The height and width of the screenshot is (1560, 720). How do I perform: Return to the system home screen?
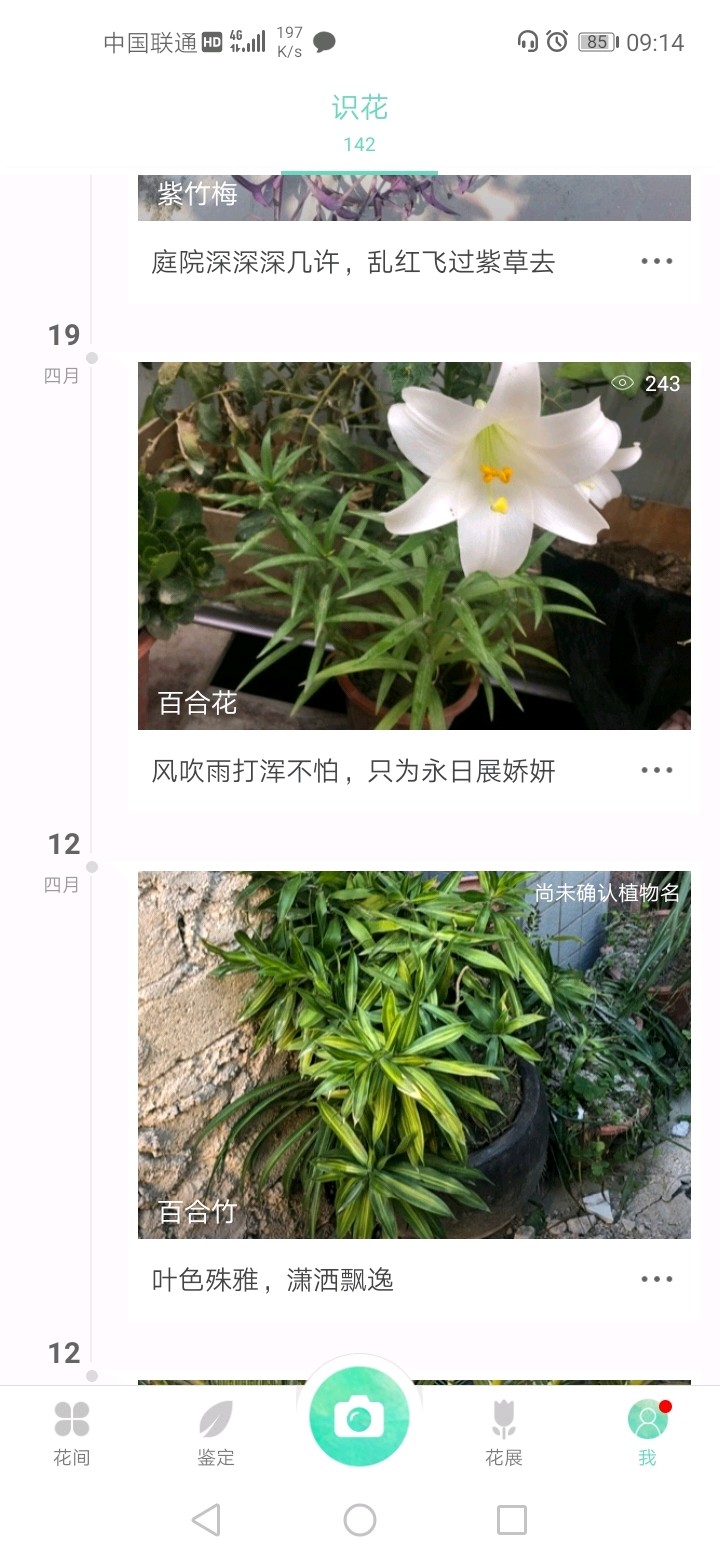point(360,1520)
